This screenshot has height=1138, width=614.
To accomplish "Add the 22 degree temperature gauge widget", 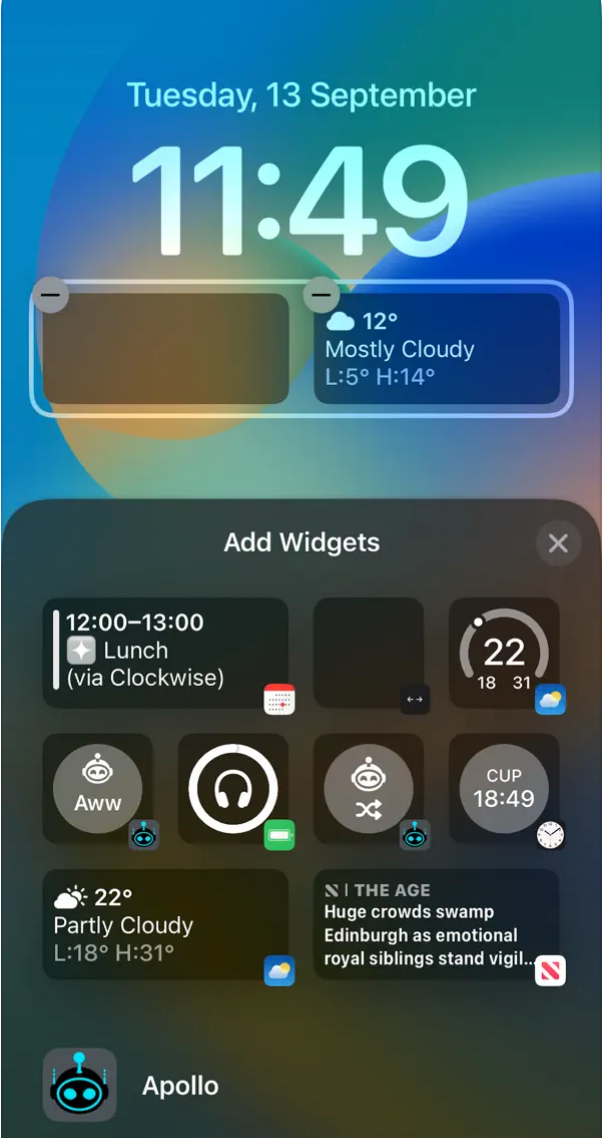I will [x=503, y=652].
